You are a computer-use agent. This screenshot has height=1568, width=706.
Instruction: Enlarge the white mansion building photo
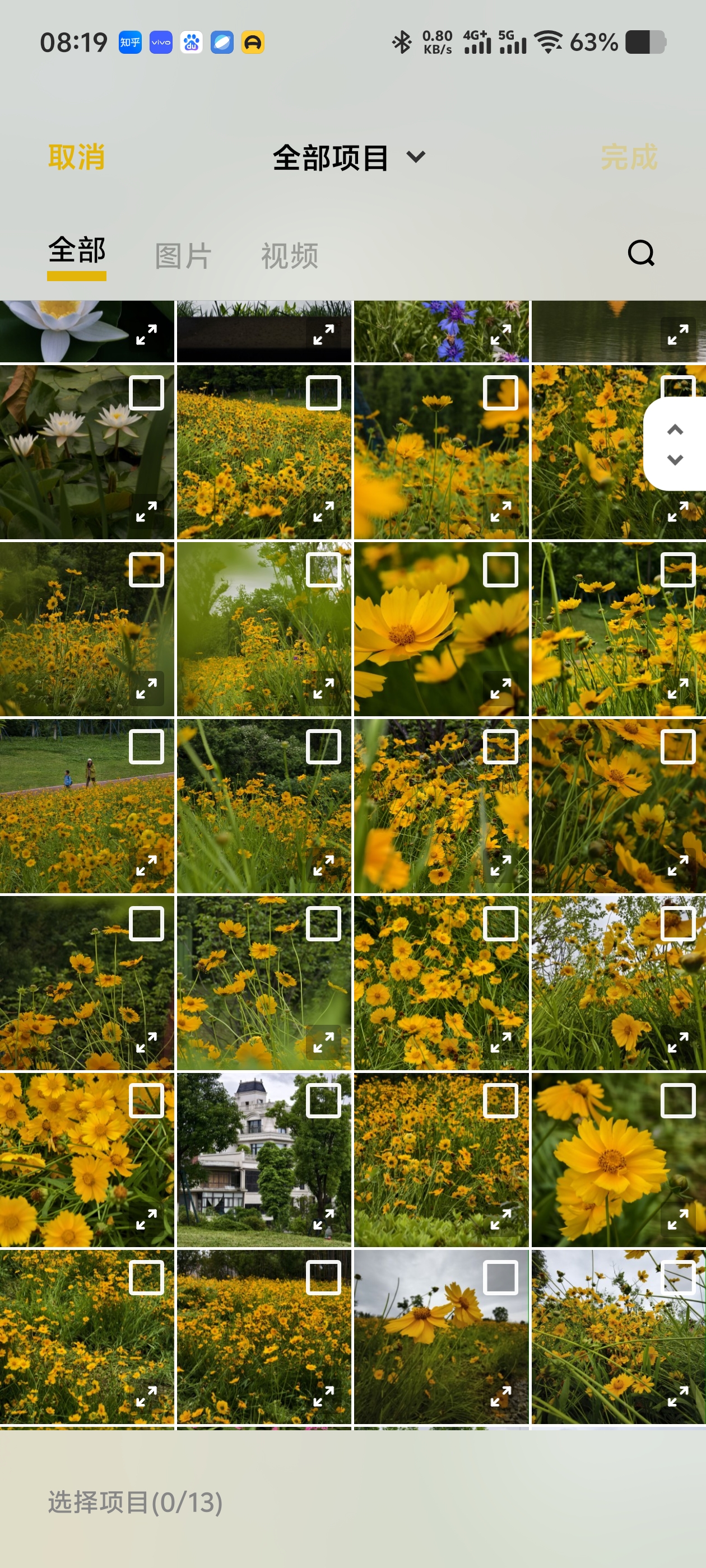(323, 1219)
